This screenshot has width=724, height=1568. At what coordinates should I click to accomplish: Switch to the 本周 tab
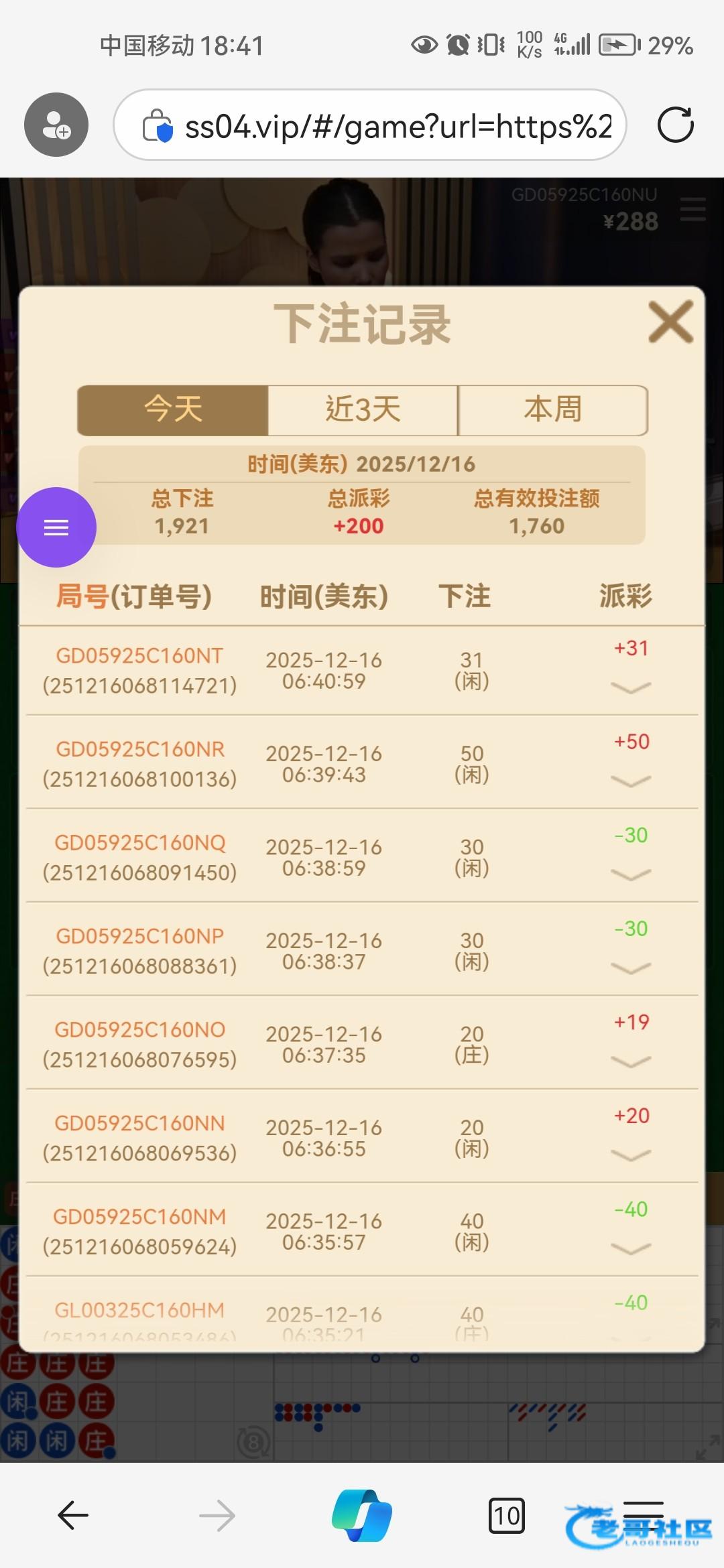[552, 410]
